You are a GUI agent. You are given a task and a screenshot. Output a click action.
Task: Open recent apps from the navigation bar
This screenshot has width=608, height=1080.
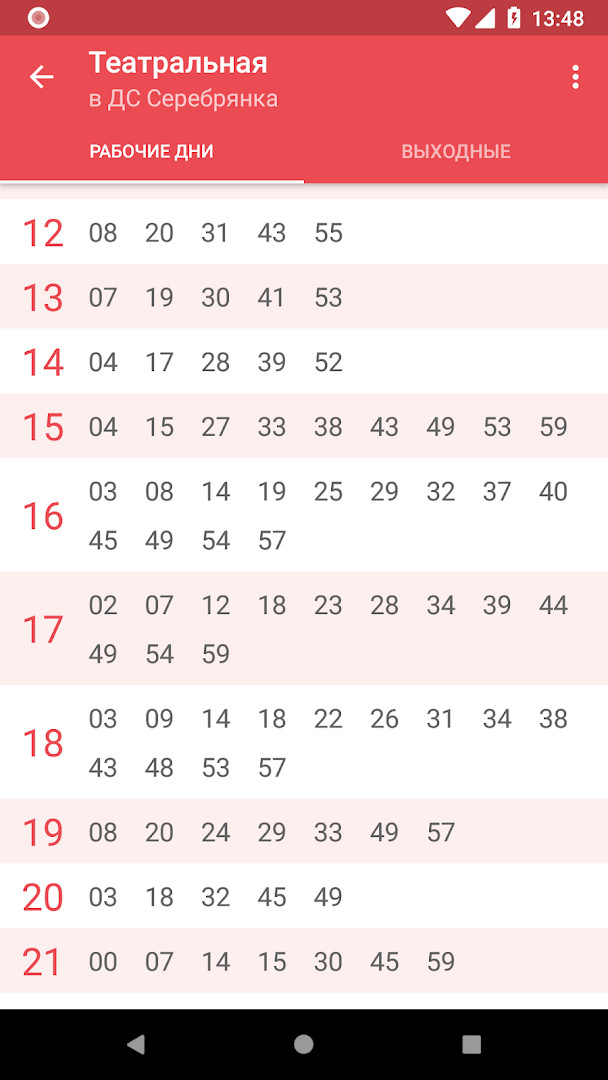point(472,1044)
